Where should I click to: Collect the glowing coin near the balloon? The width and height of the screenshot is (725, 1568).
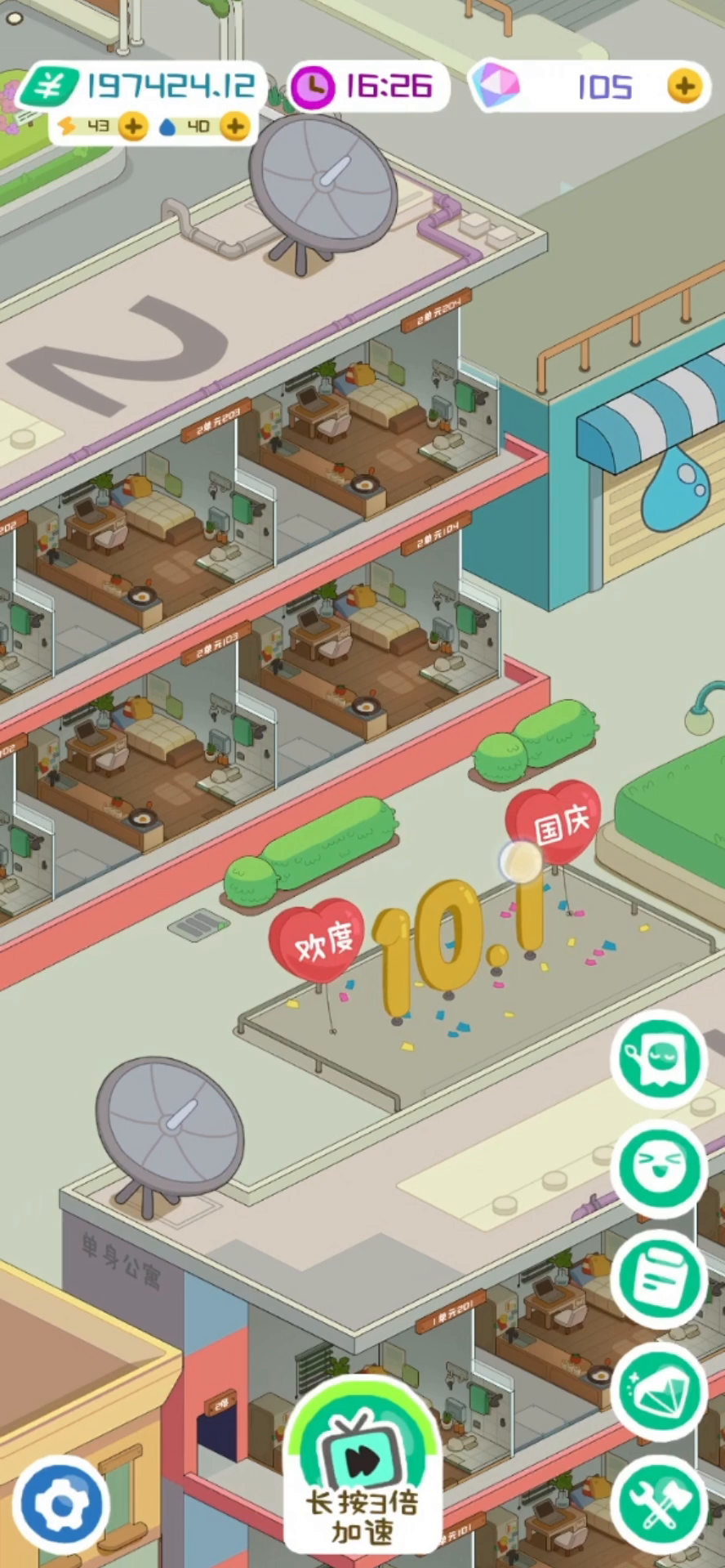point(520,861)
